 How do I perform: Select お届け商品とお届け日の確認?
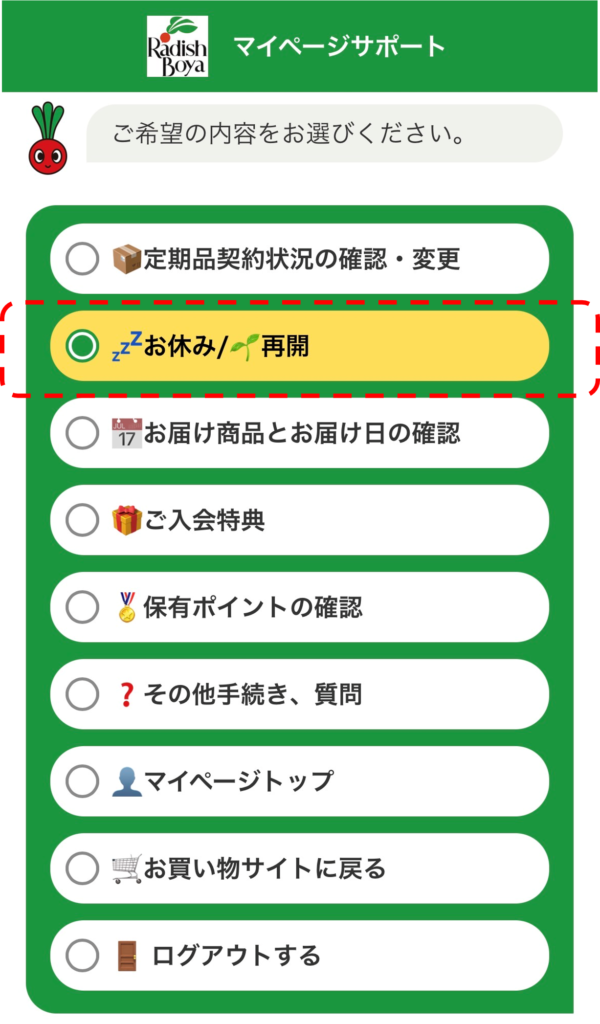pyautogui.click(x=299, y=433)
